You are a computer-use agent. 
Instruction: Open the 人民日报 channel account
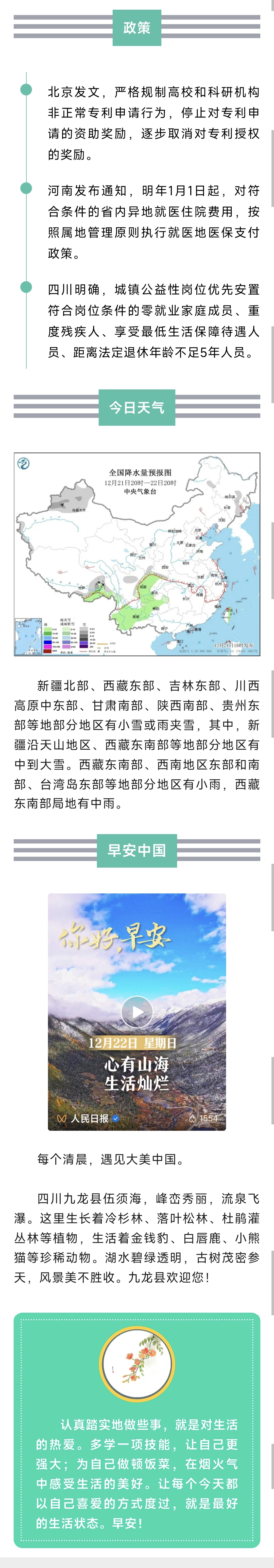click(x=89, y=1119)
